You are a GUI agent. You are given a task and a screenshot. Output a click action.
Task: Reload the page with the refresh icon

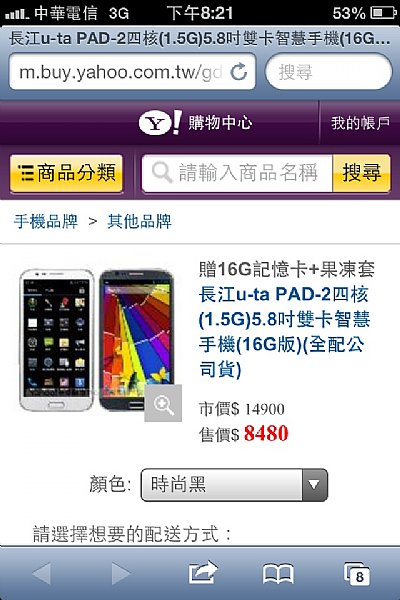[239, 72]
